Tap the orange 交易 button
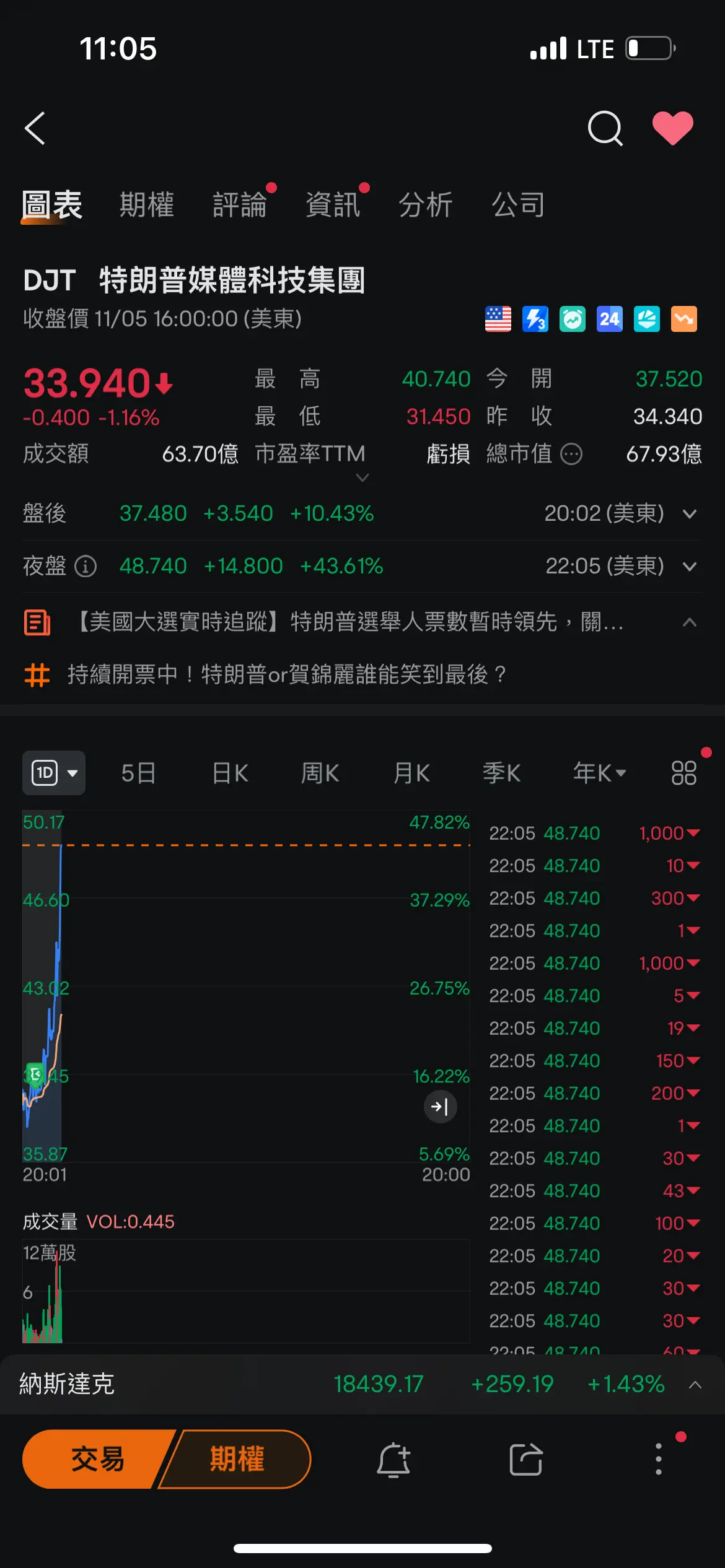The width and height of the screenshot is (725, 1568). pyautogui.click(x=97, y=1459)
